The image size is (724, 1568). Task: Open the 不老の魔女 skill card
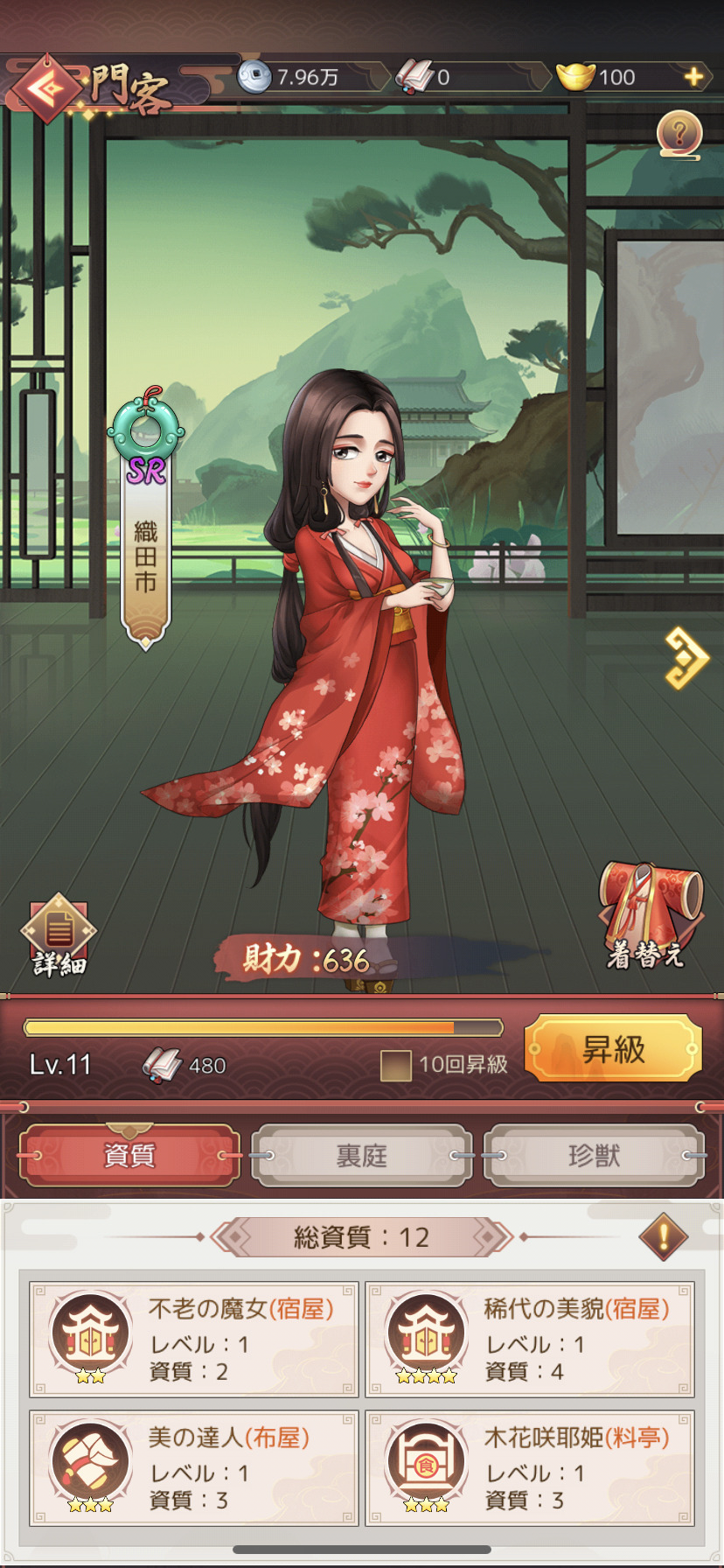[194, 1339]
